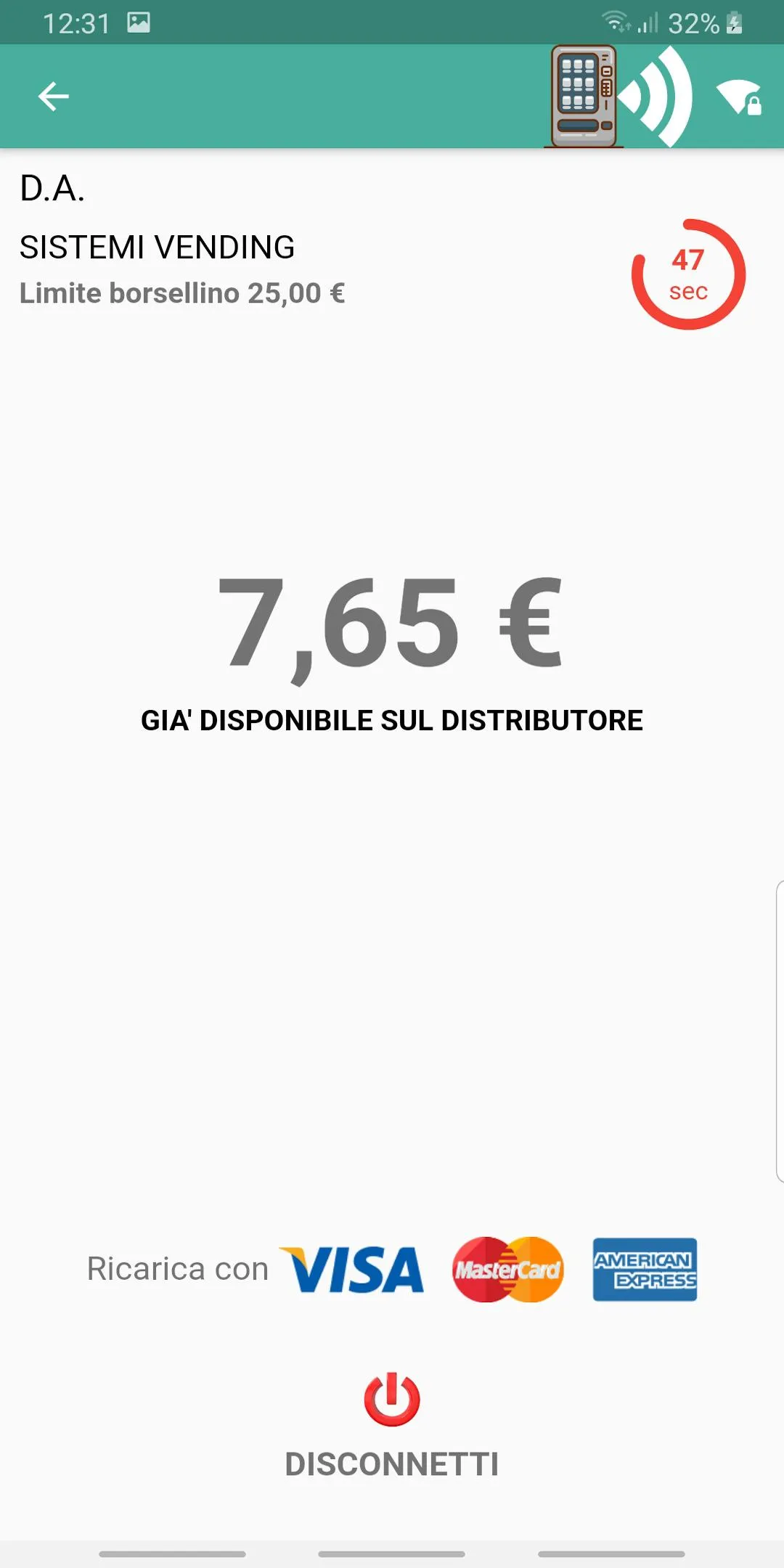Select American Express for recharge
784x1568 pixels.
645,1270
